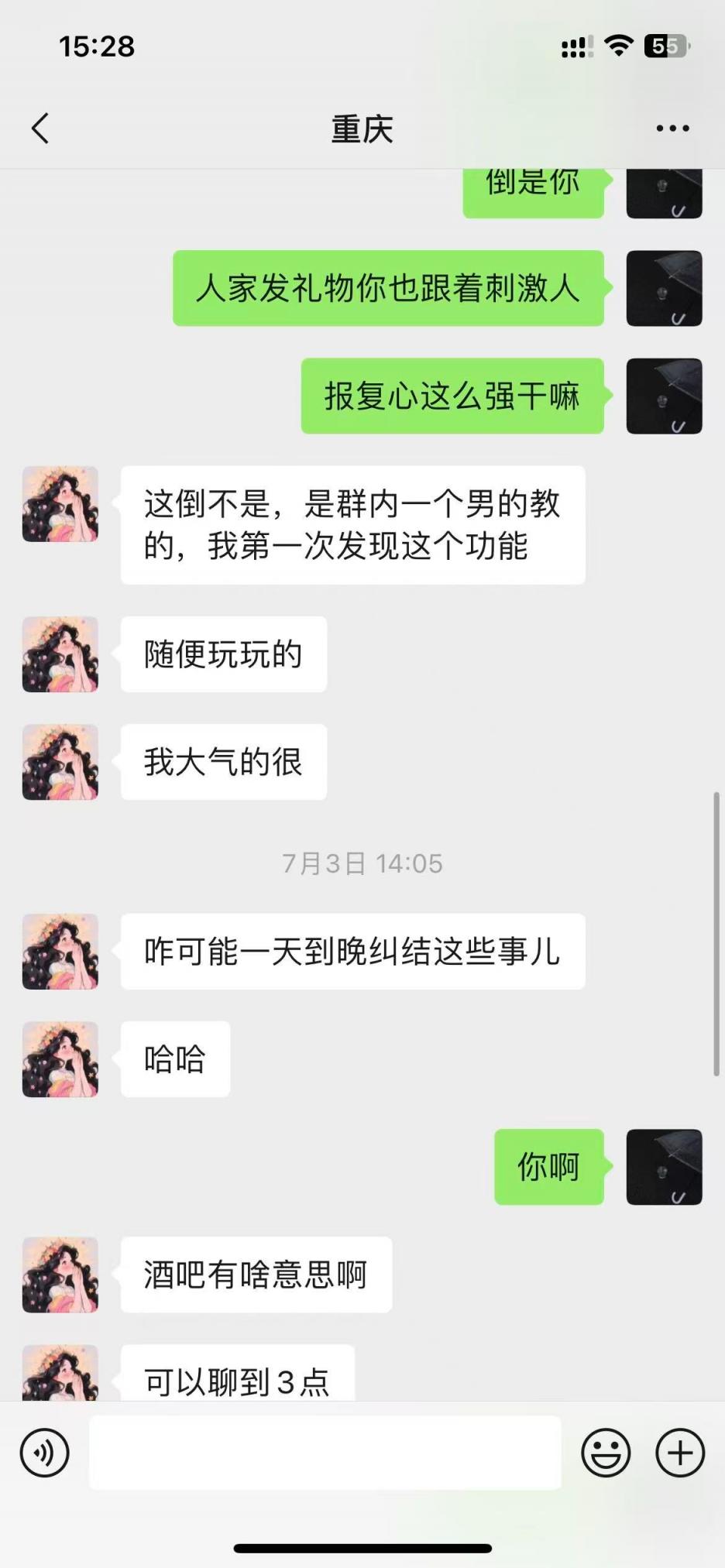Open the three-dot chat info menu
This screenshot has height=1568, width=725.
point(672,129)
